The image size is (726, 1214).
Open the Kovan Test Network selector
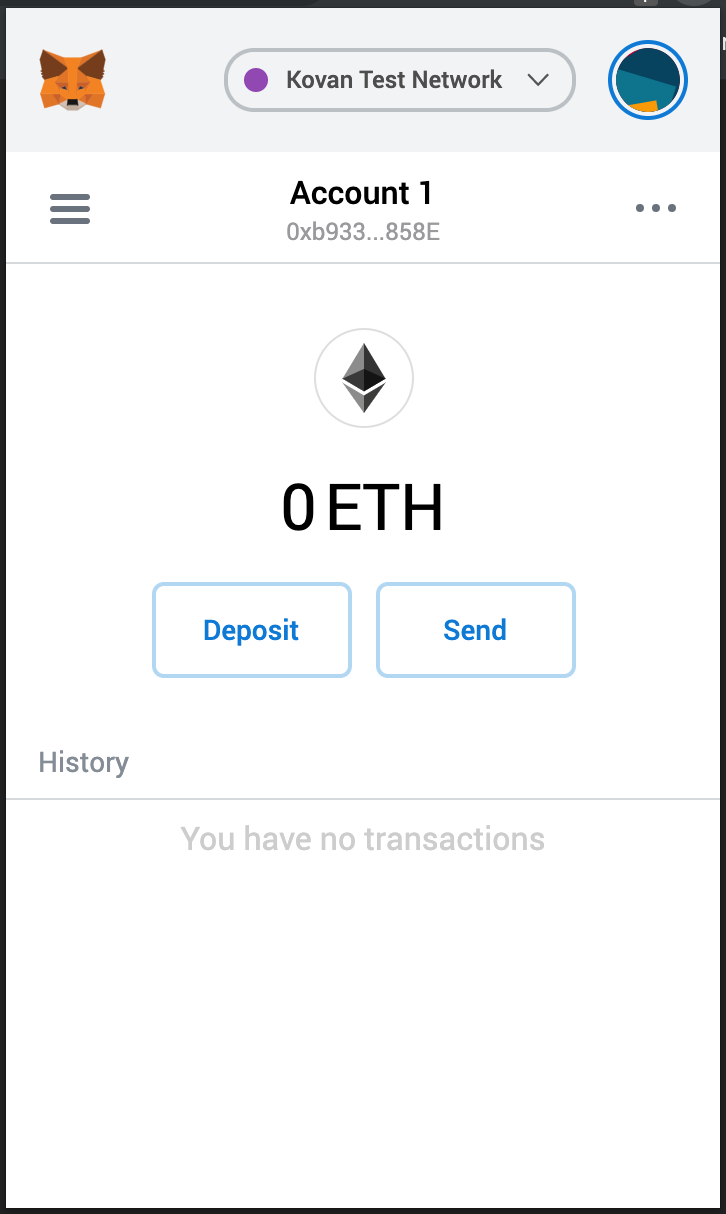click(x=398, y=80)
